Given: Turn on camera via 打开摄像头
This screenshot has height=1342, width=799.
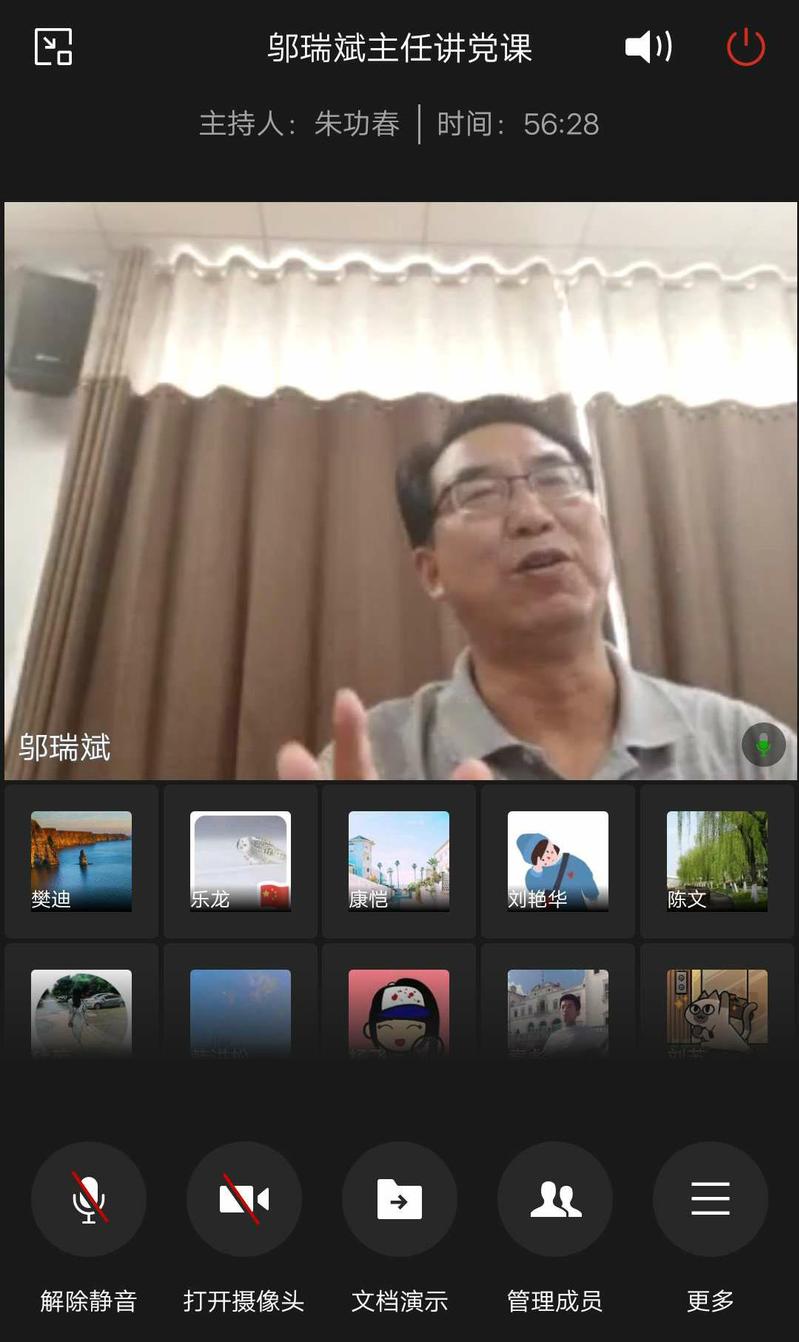Looking at the screenshot, I should pos(244,1199).
